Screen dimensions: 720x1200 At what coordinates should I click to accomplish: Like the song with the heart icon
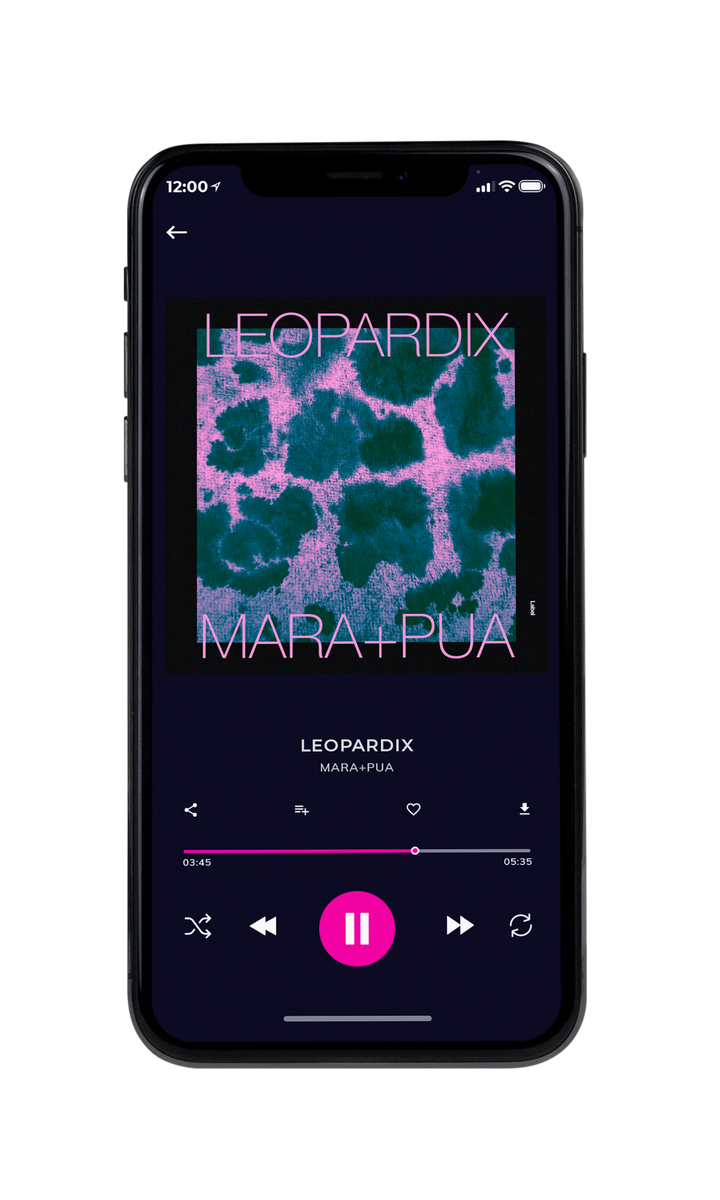pos(414,810)
